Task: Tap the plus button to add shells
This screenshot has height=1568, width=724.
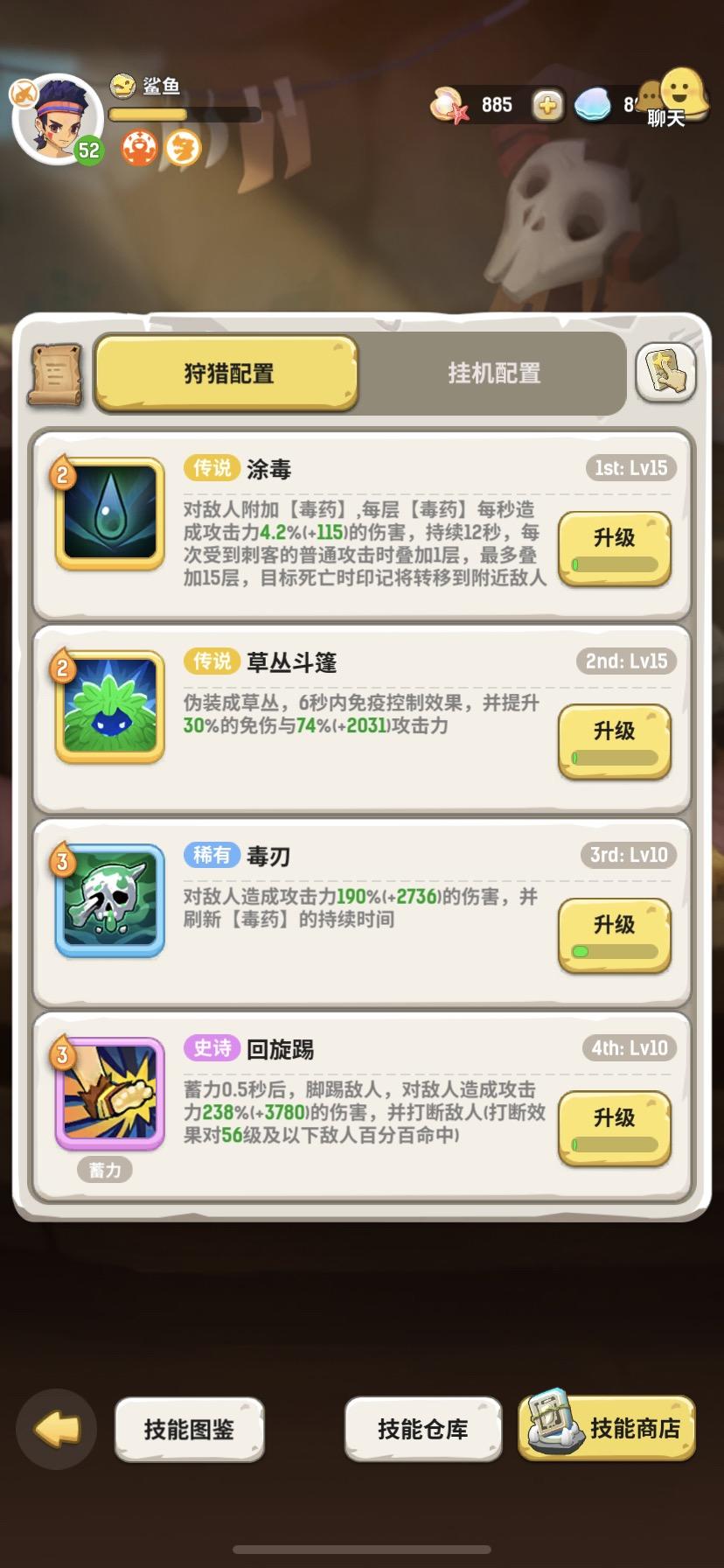Action: coord(548,106)
